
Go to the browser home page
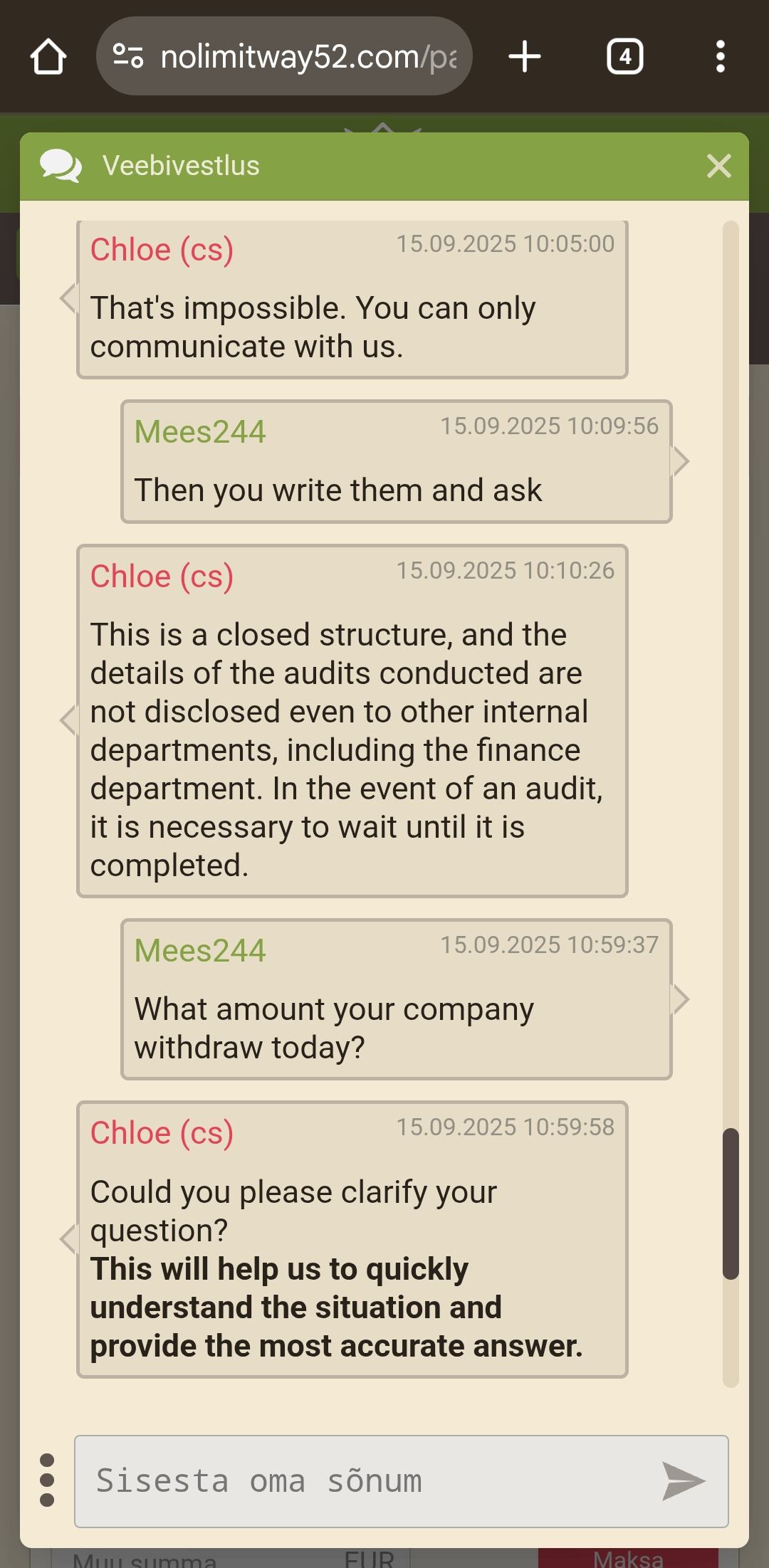48,56
